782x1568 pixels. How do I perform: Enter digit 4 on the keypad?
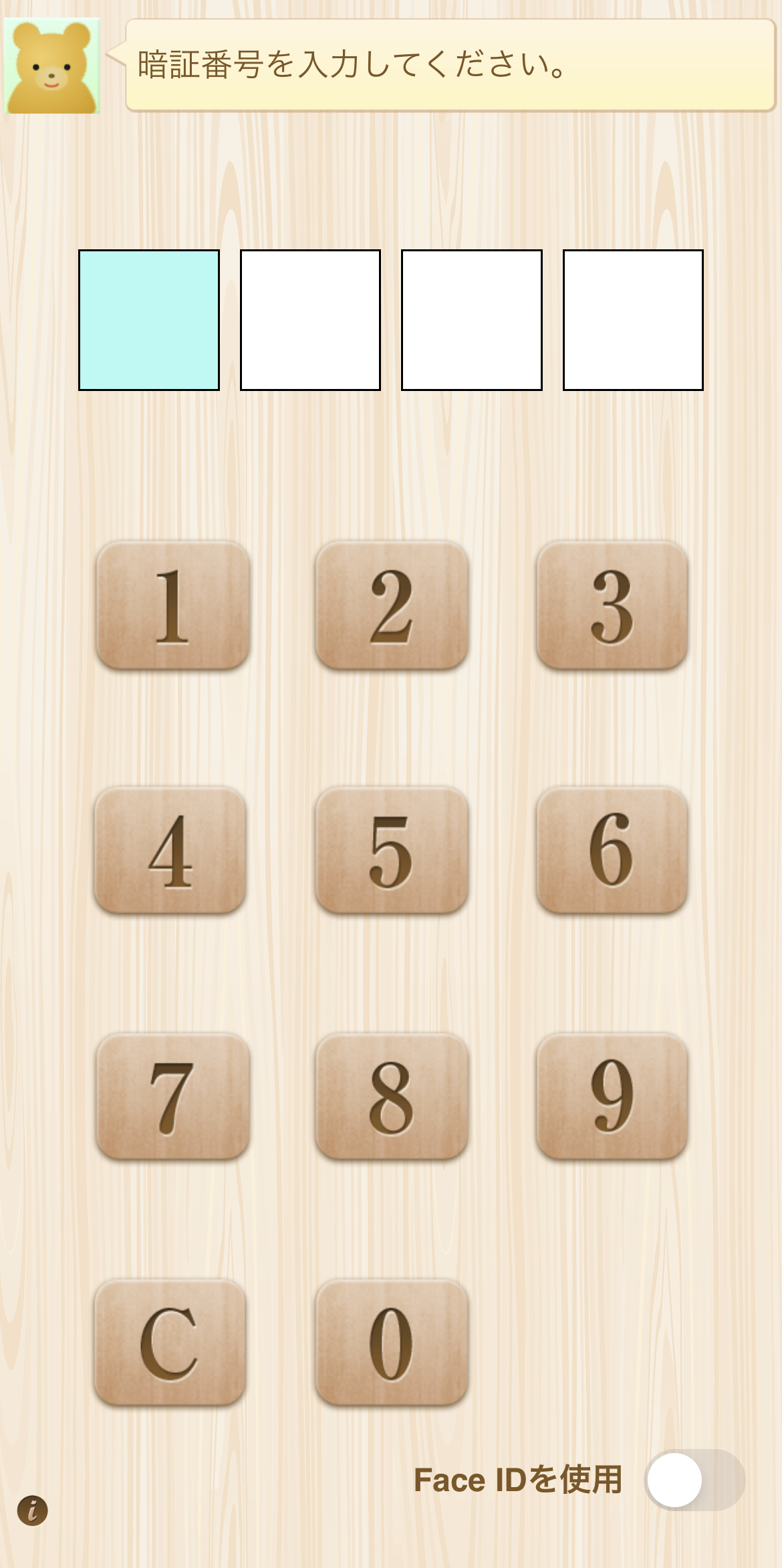tap(171, 850)
